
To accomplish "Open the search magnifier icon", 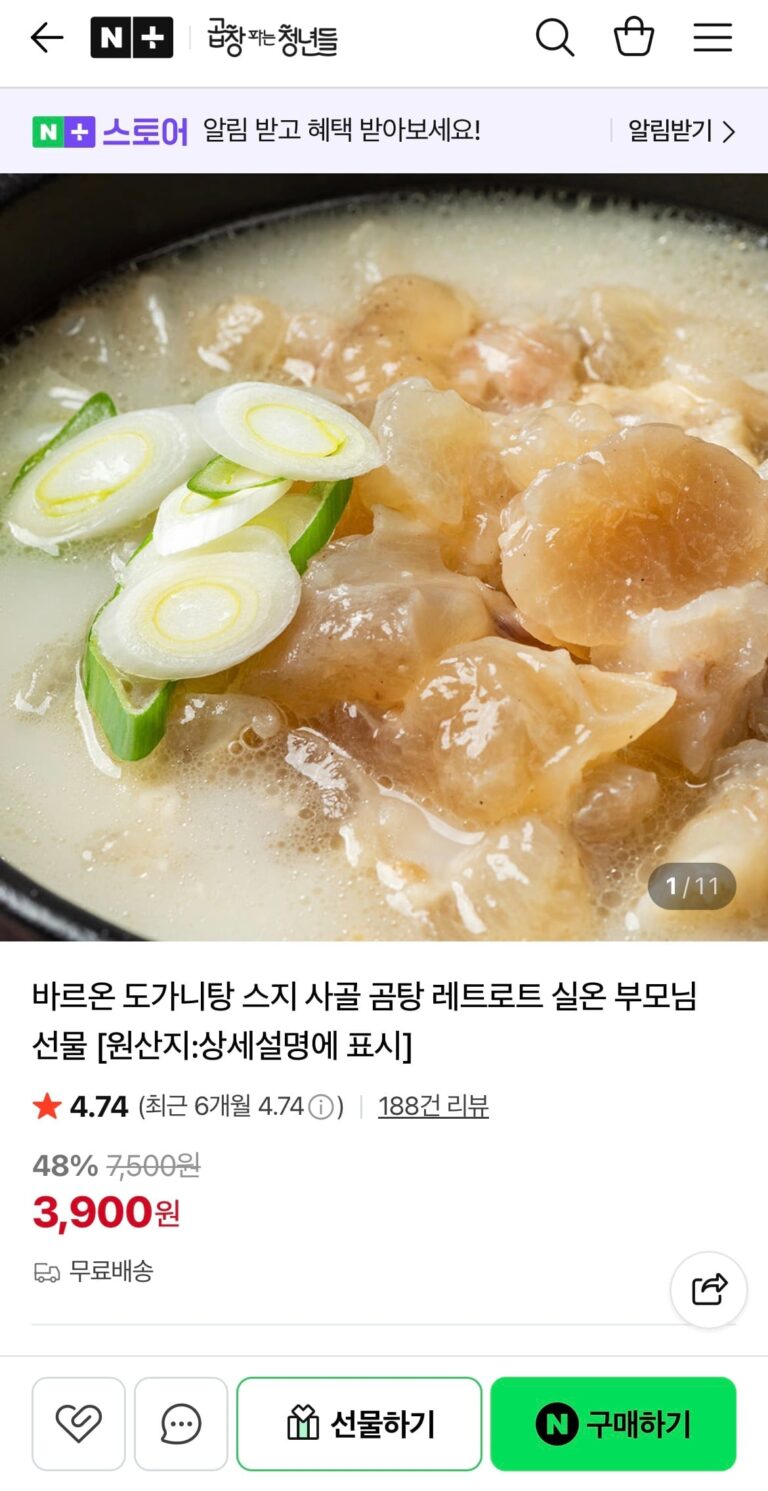I will (x=554, y=38).
